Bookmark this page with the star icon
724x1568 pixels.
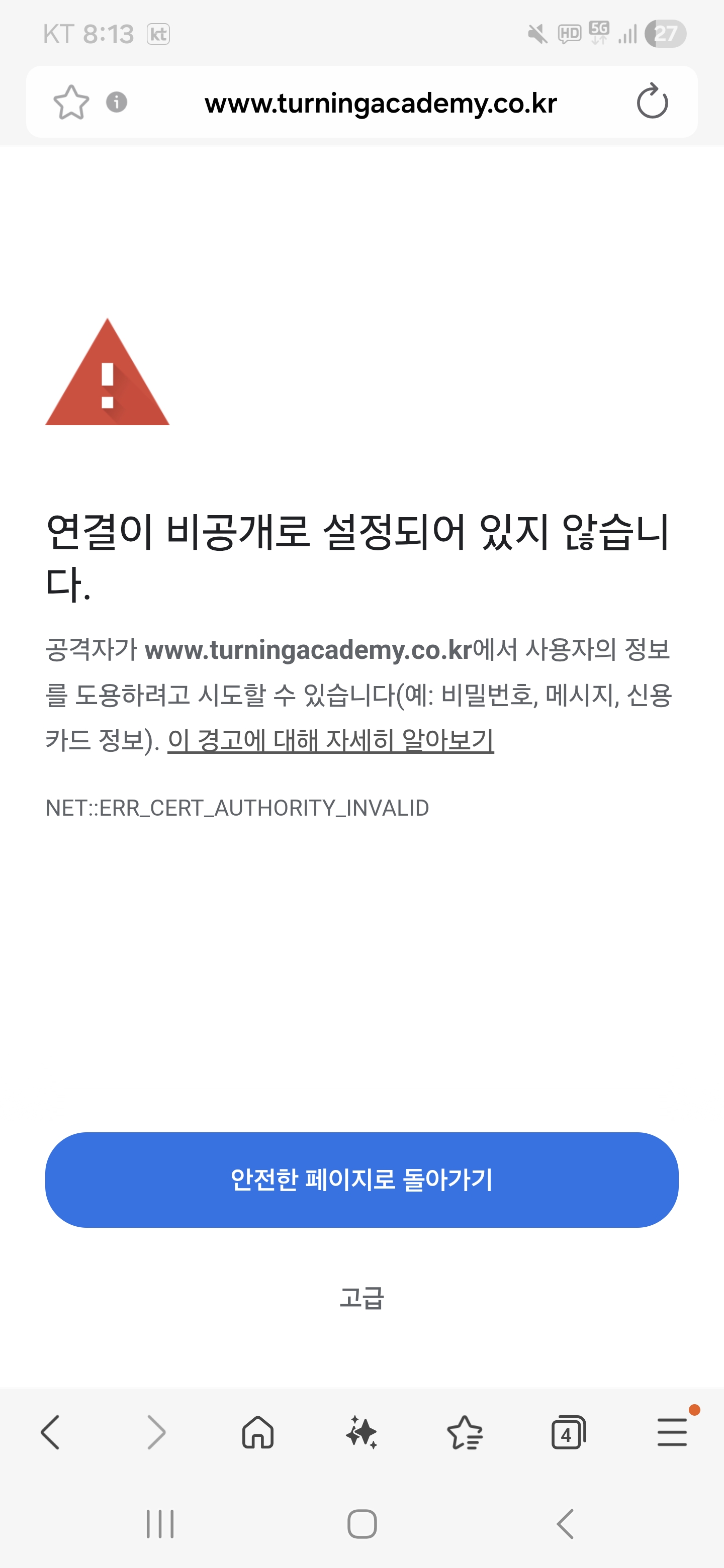[71, 102]
